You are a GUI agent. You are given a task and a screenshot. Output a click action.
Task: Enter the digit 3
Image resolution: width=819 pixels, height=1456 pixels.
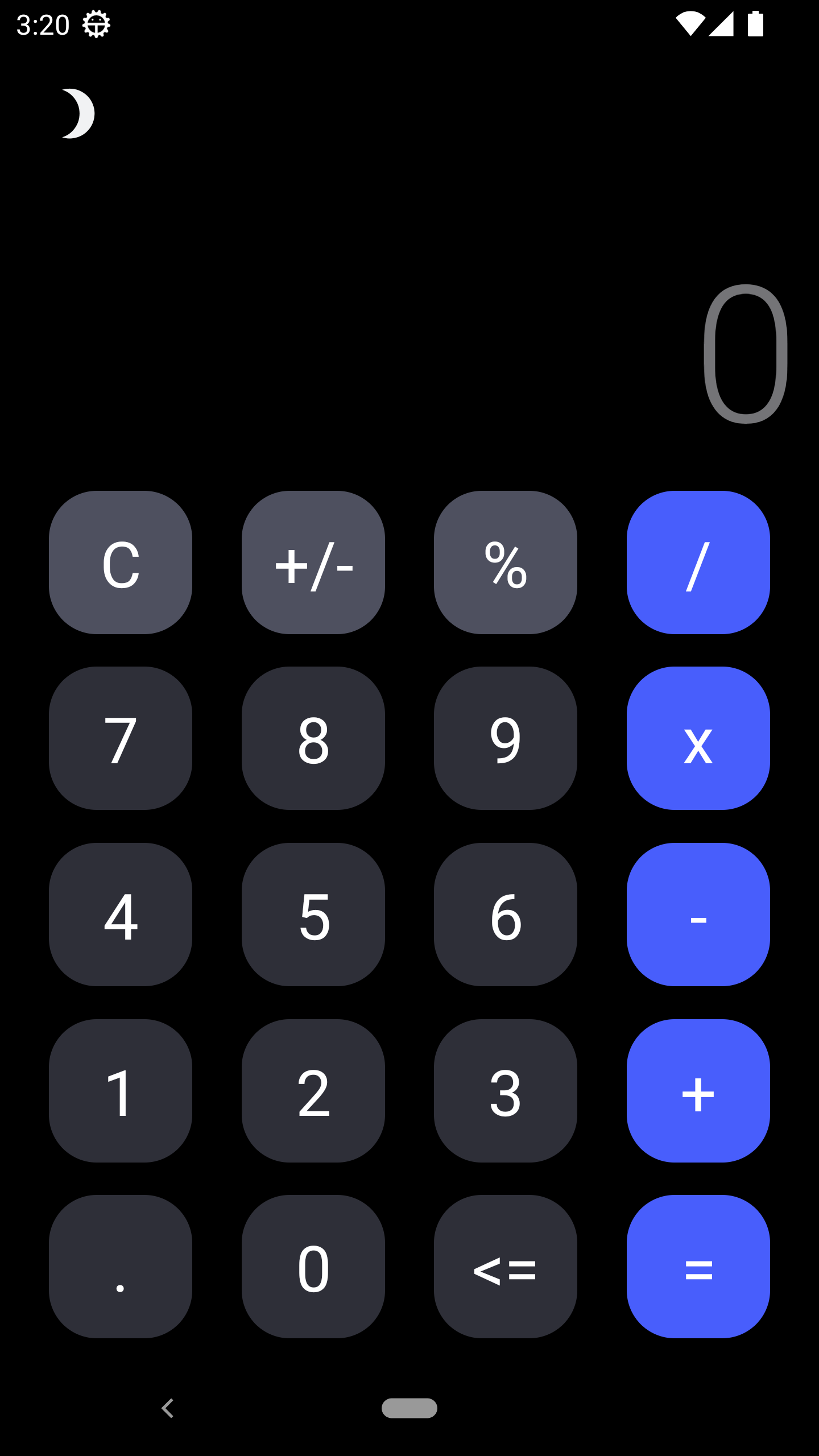click(x=506, y=1090)
